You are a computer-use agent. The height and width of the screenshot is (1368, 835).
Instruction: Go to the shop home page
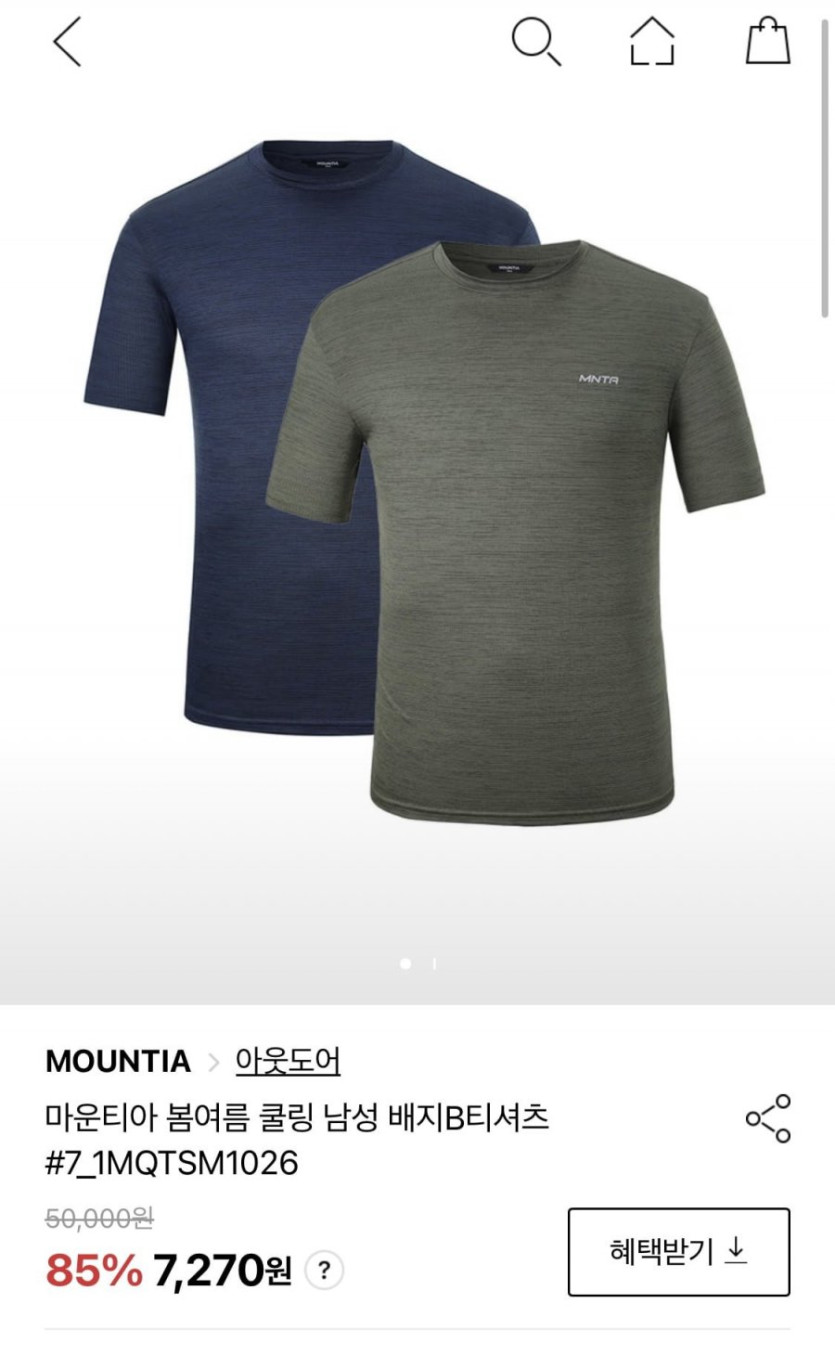coord(652,43)
